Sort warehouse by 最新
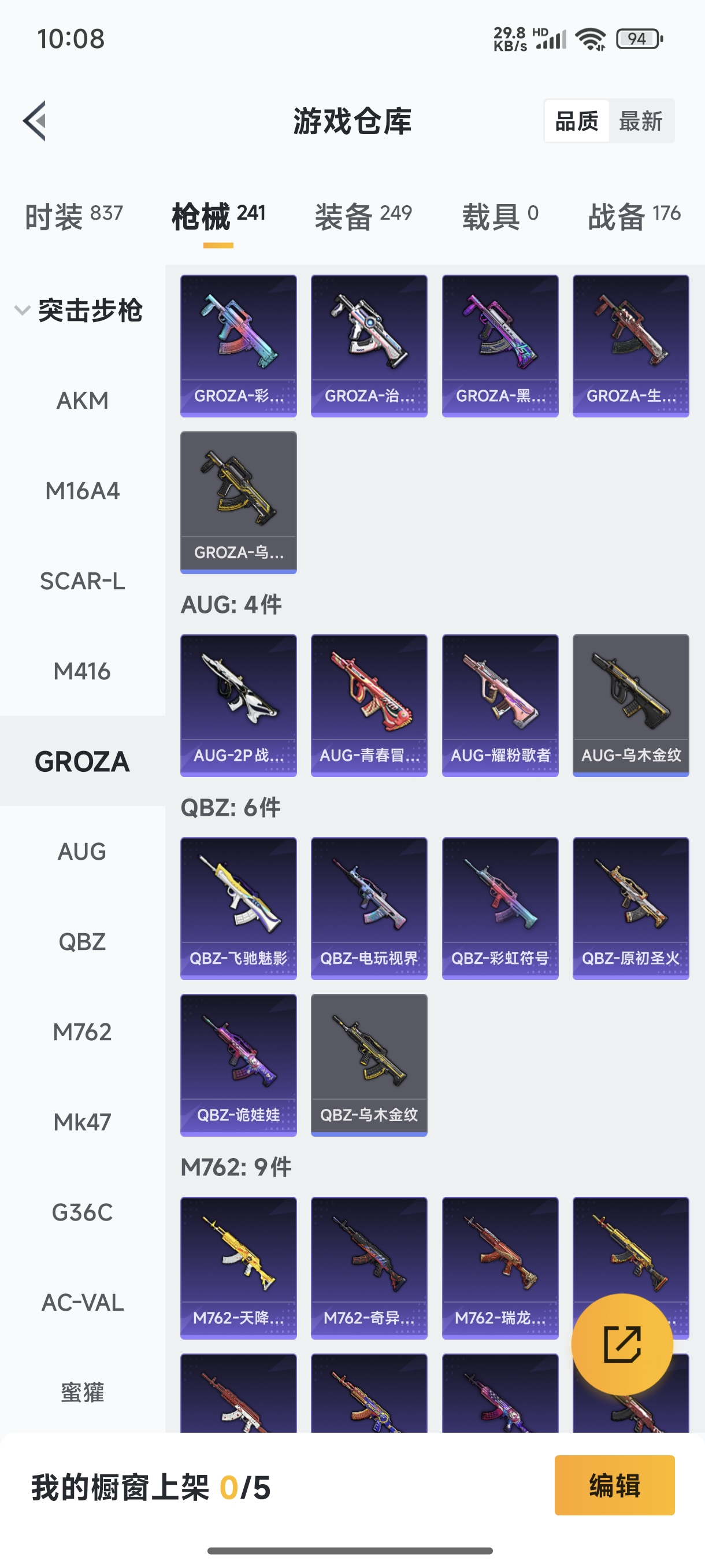 click(640, 121)
